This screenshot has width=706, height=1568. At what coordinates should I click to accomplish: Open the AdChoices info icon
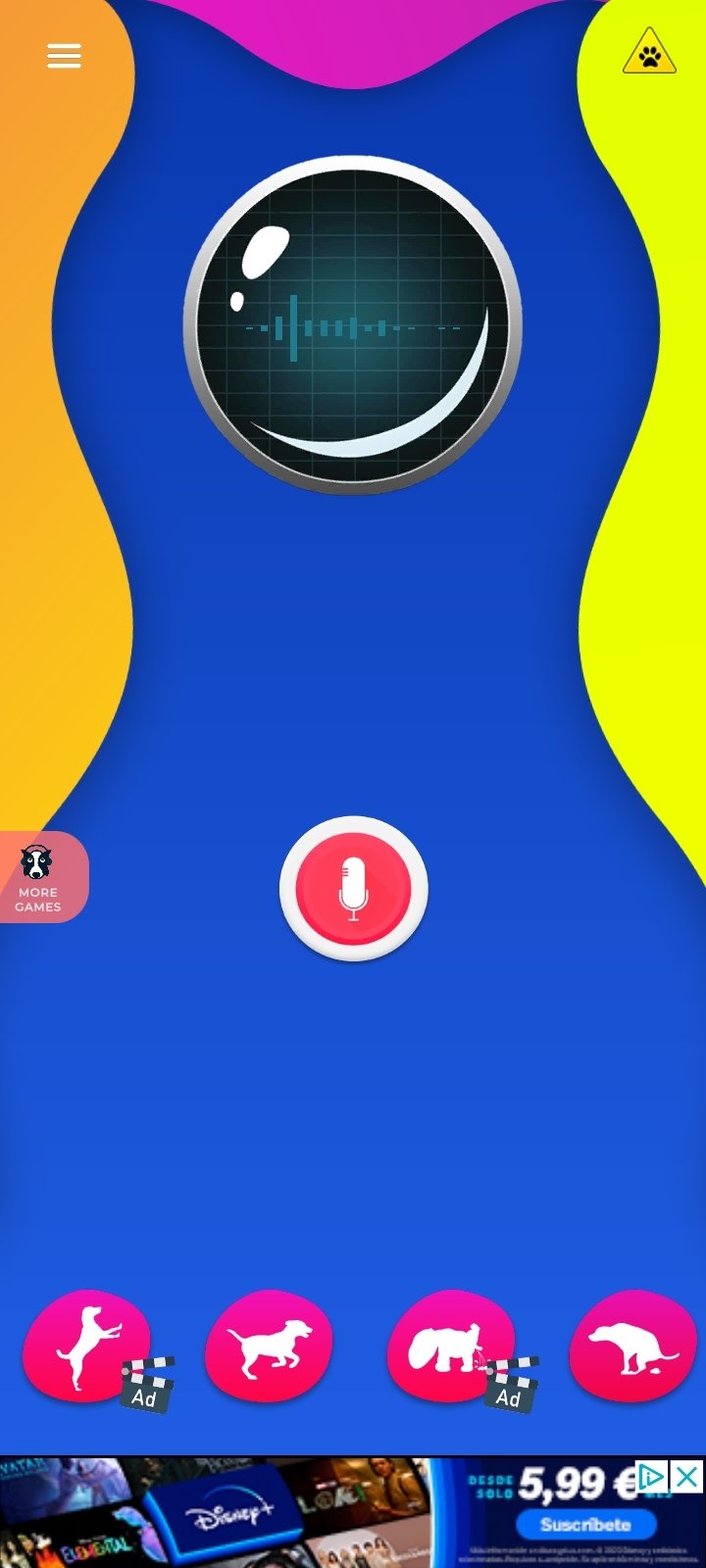click(x=653, y=1477)
